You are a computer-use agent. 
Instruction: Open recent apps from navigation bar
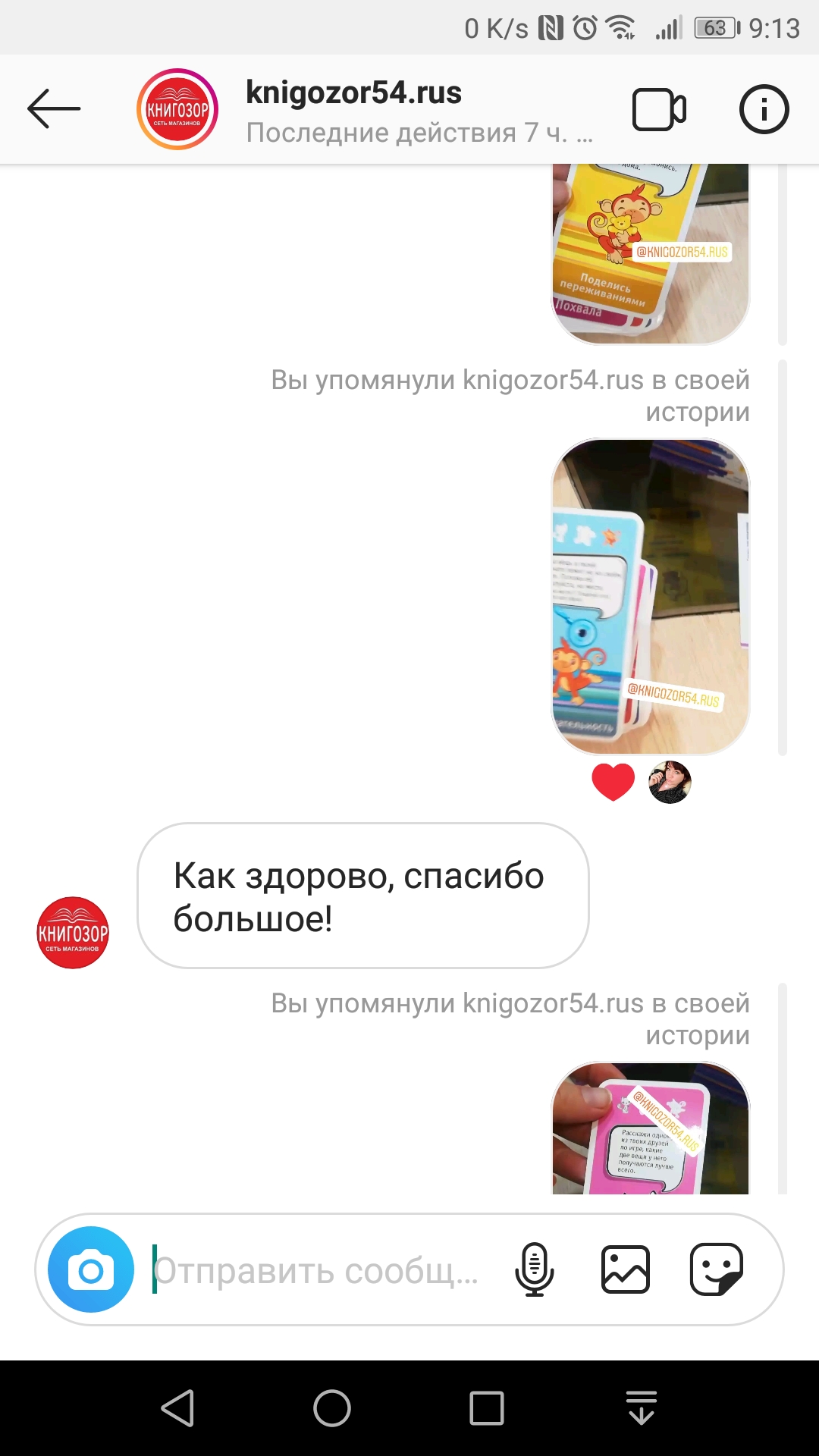point(487,1408)
